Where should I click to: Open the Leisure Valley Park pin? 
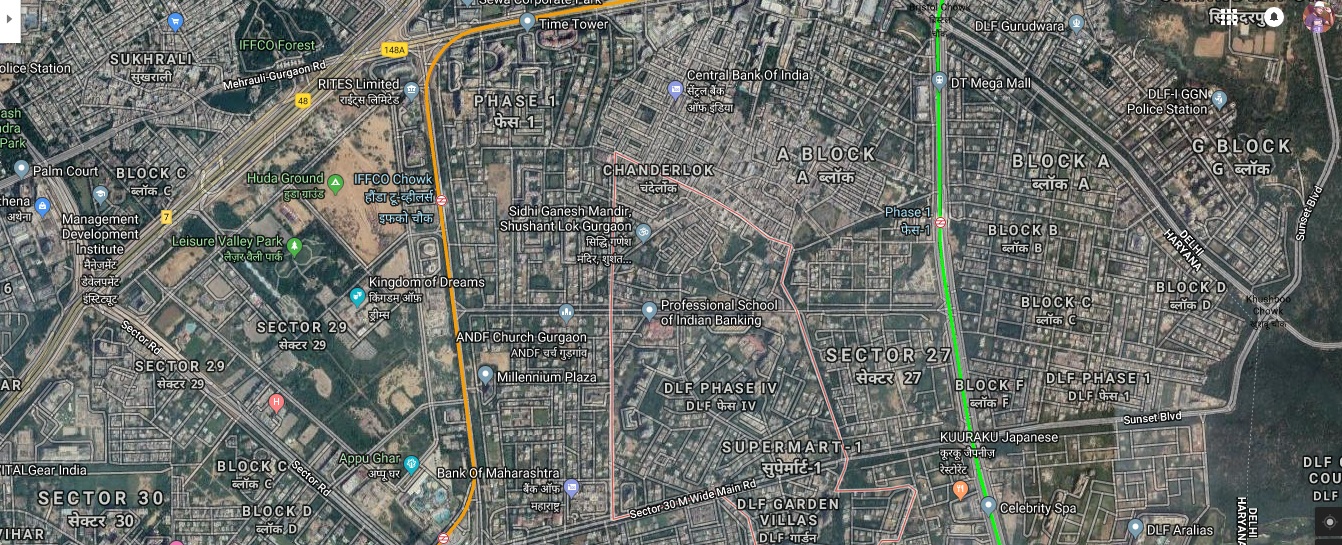[294, 246]
